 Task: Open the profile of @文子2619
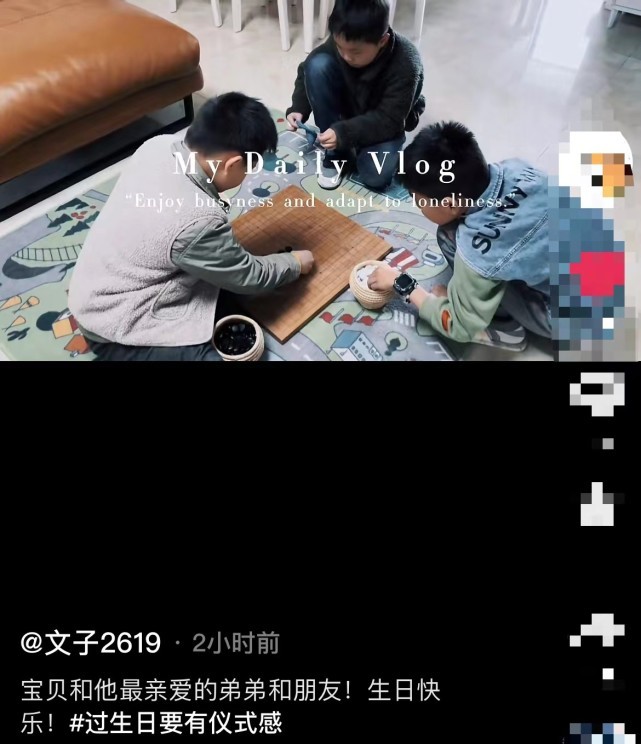click(91, 643)
